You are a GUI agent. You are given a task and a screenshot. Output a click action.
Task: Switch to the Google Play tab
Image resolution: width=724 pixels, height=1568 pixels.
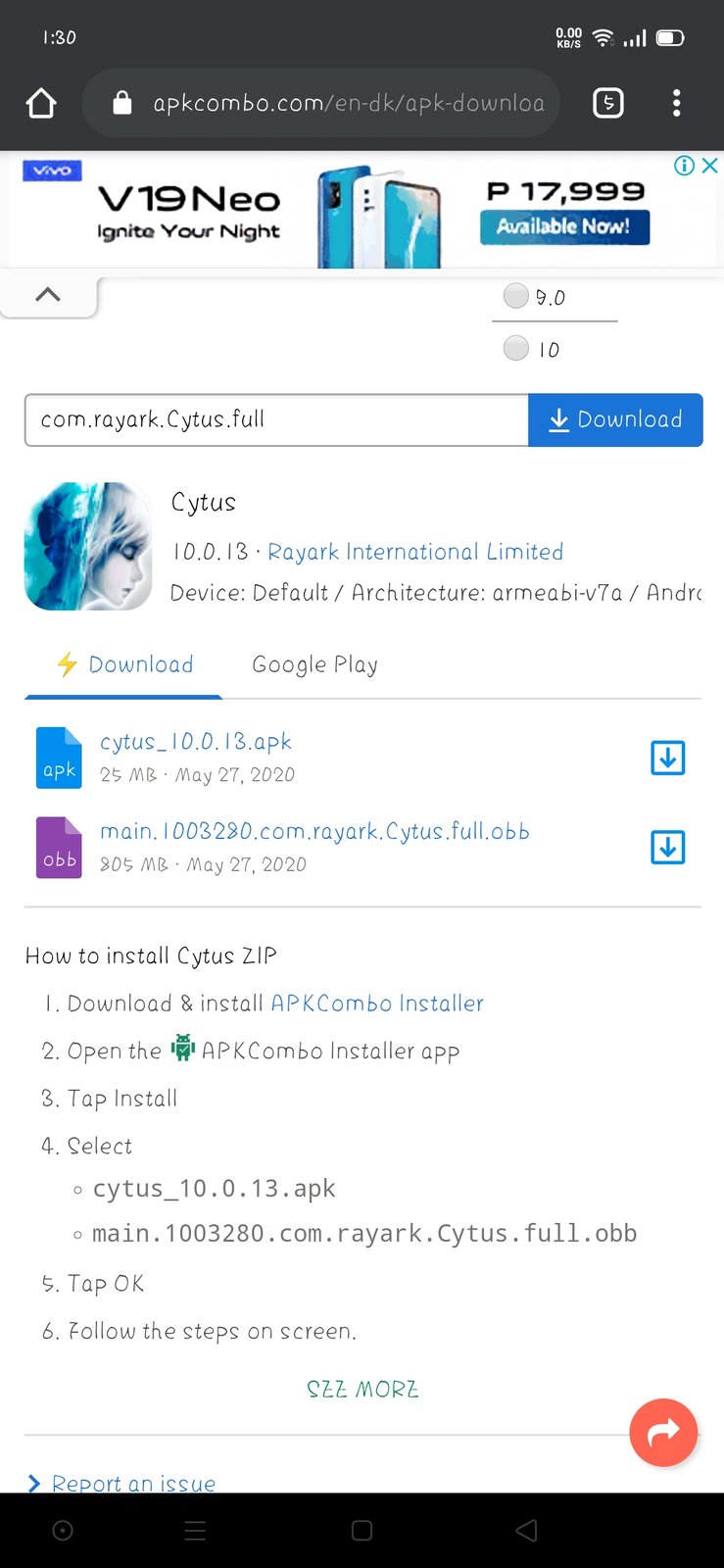coord(314,664)
